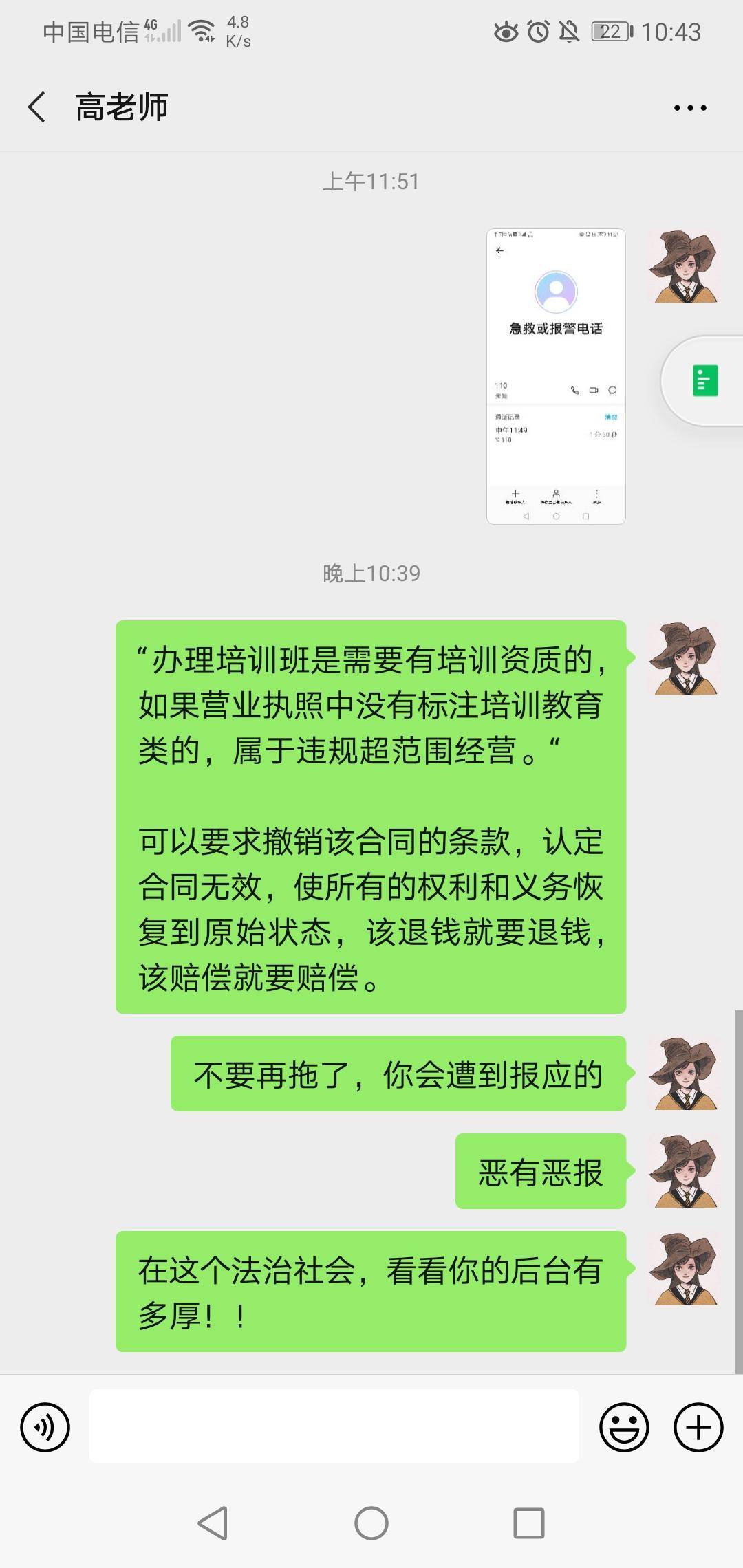Open the sent screenshot of the 110 call
Viewport: 743px width, 1568px height.
[556, 376]
